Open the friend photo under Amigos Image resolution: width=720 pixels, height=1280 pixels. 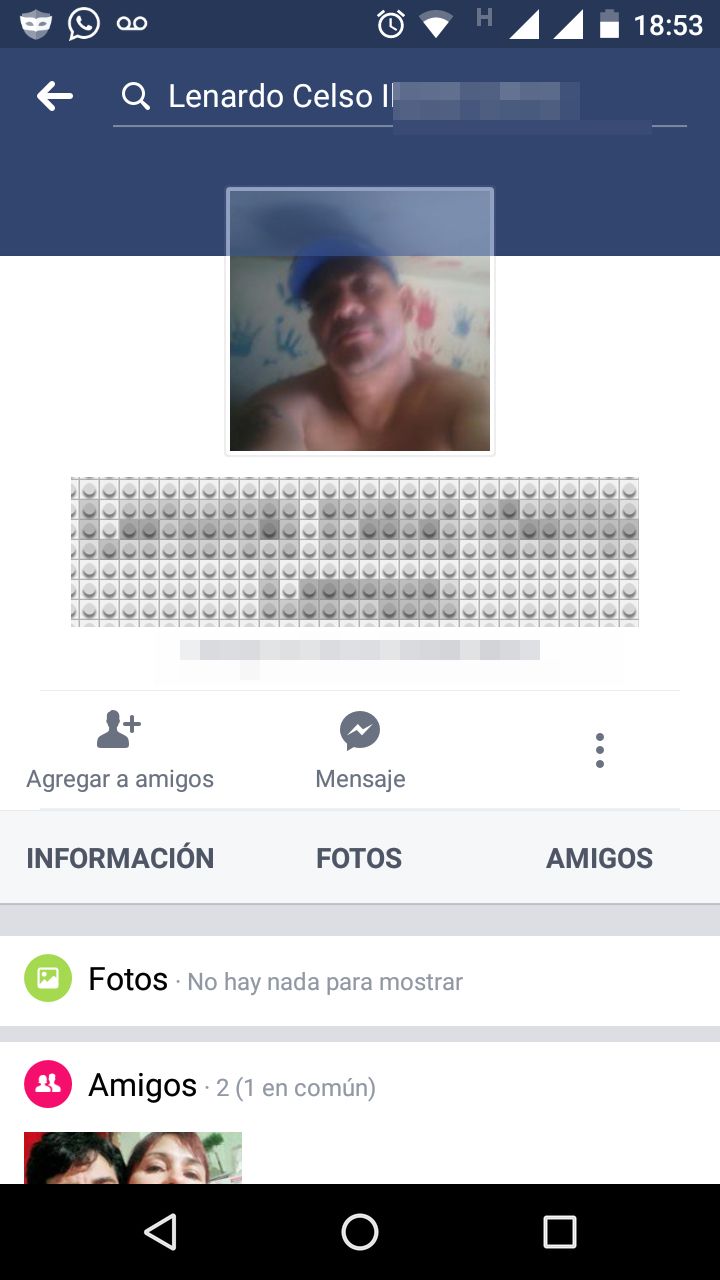[x=133, y=1158]
